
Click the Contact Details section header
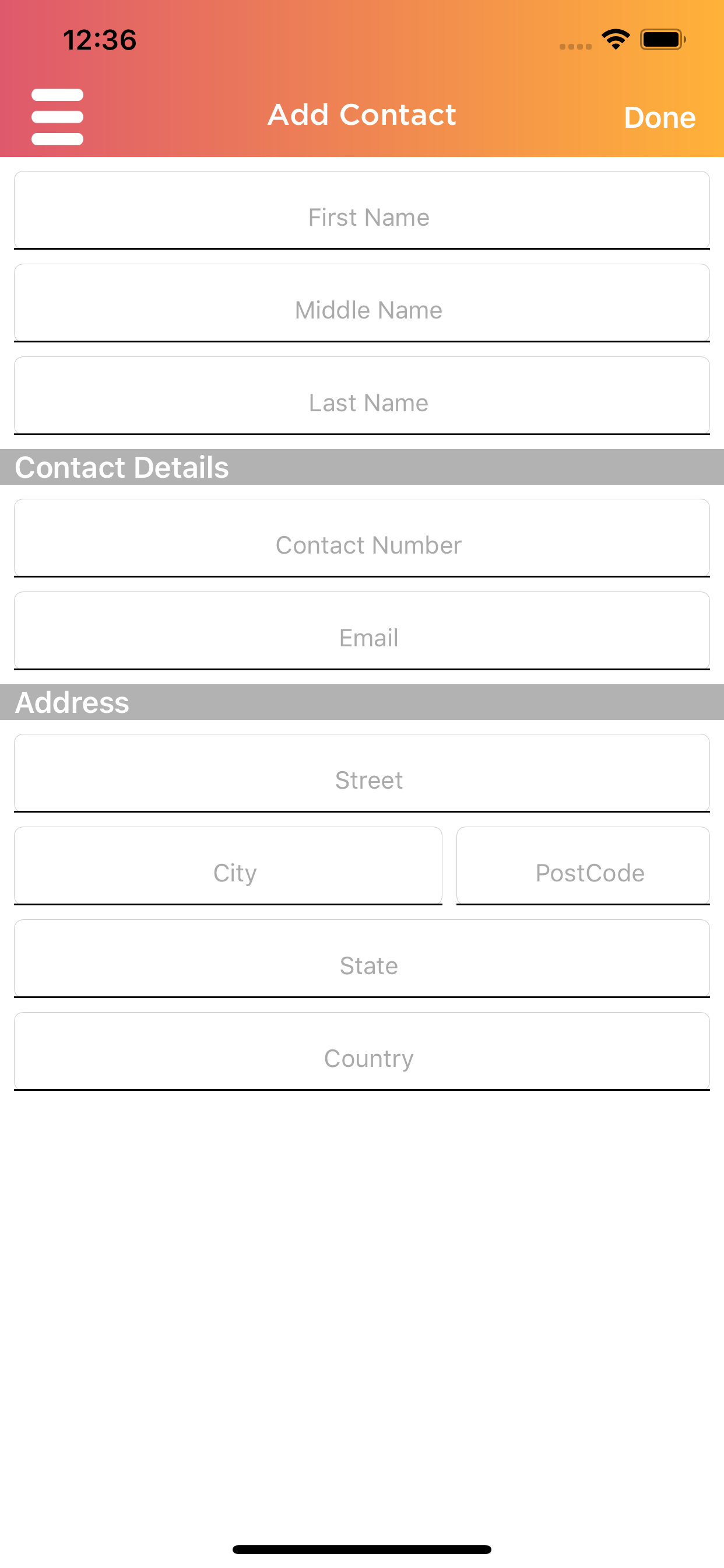pos(123,467)
